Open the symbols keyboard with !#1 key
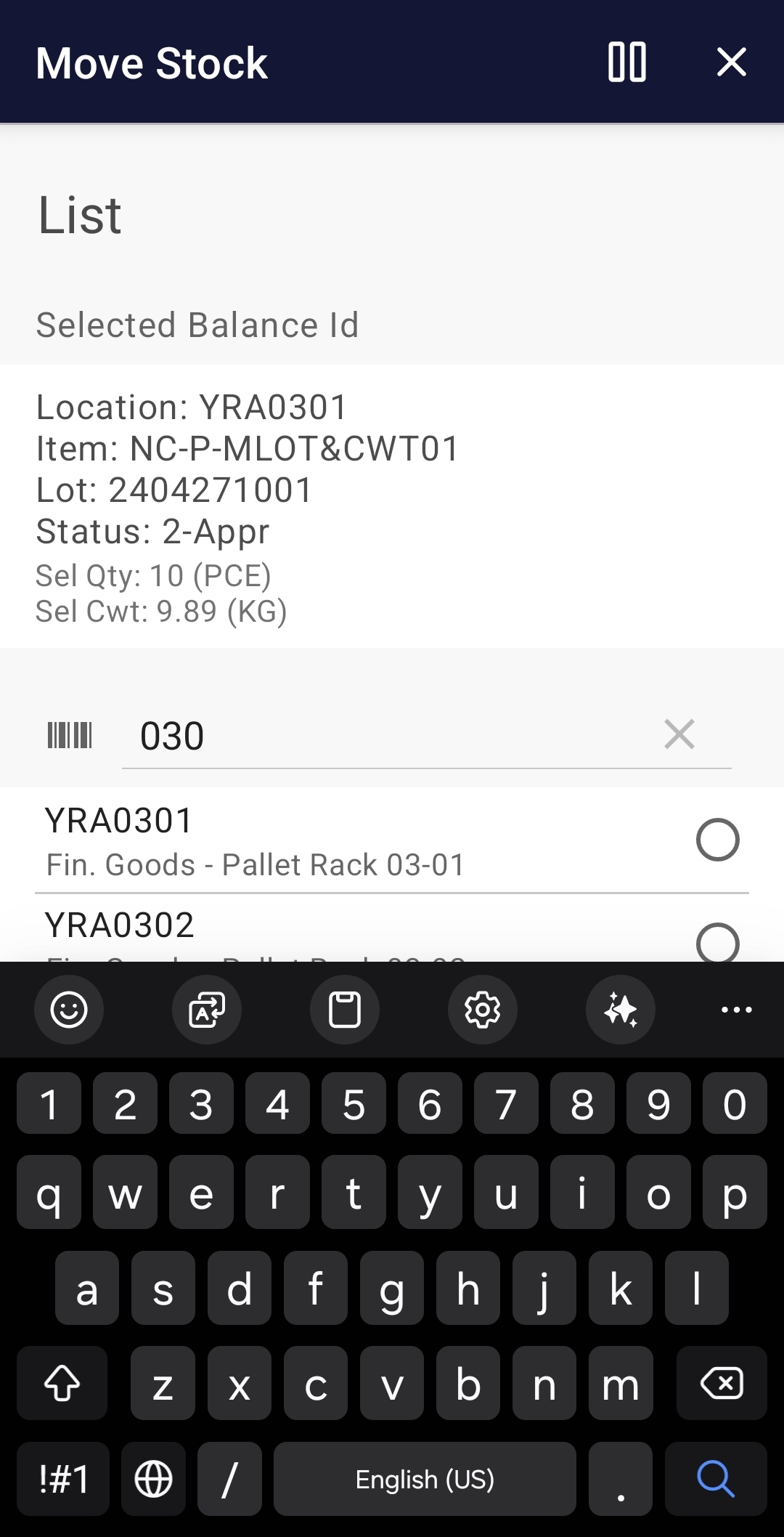The height and width of the screenshot is (1537, 784). click(62, 1480)
